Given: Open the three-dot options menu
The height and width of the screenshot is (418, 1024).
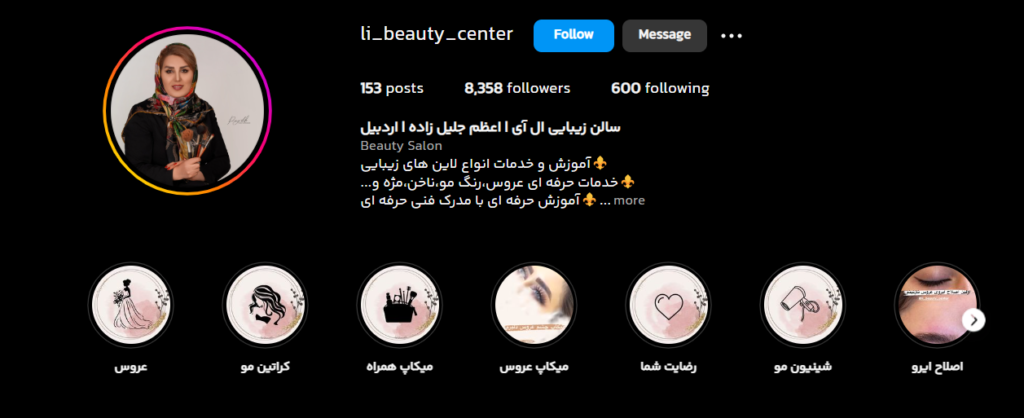Looking at the screenshot, I should 732,36.
